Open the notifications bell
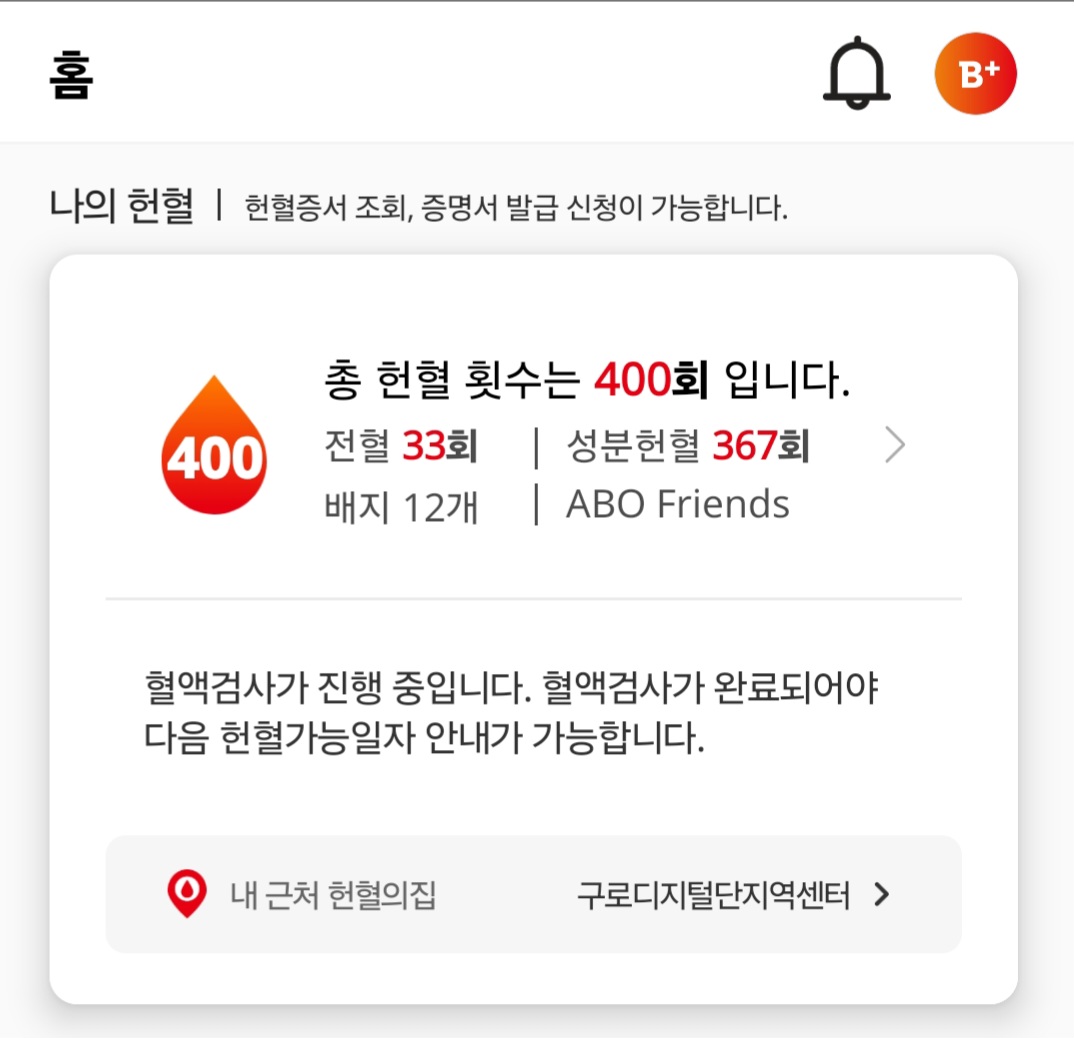This screenshot has height=1038, width=1074. point(856,74)
